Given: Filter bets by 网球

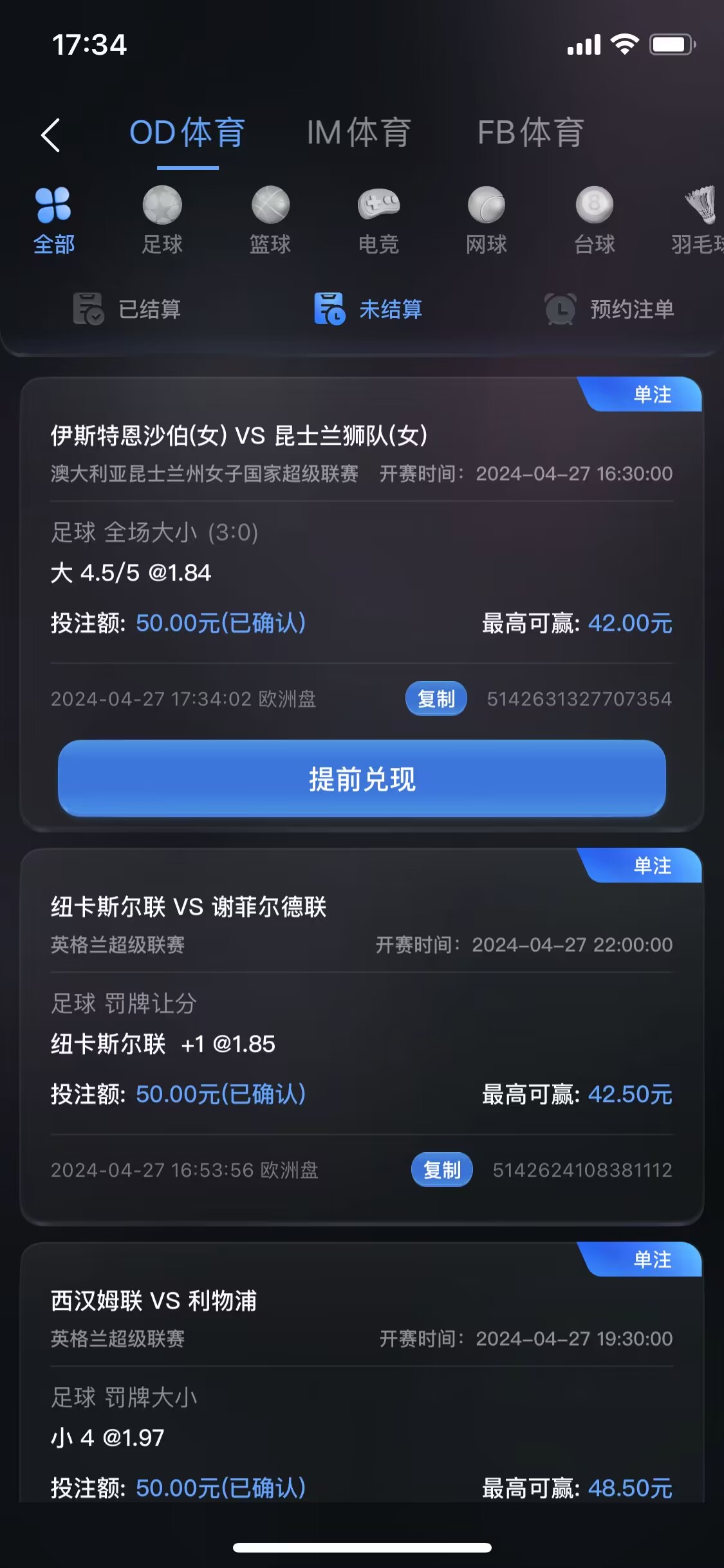Looking at the screenshot, I should coord(487,219).
